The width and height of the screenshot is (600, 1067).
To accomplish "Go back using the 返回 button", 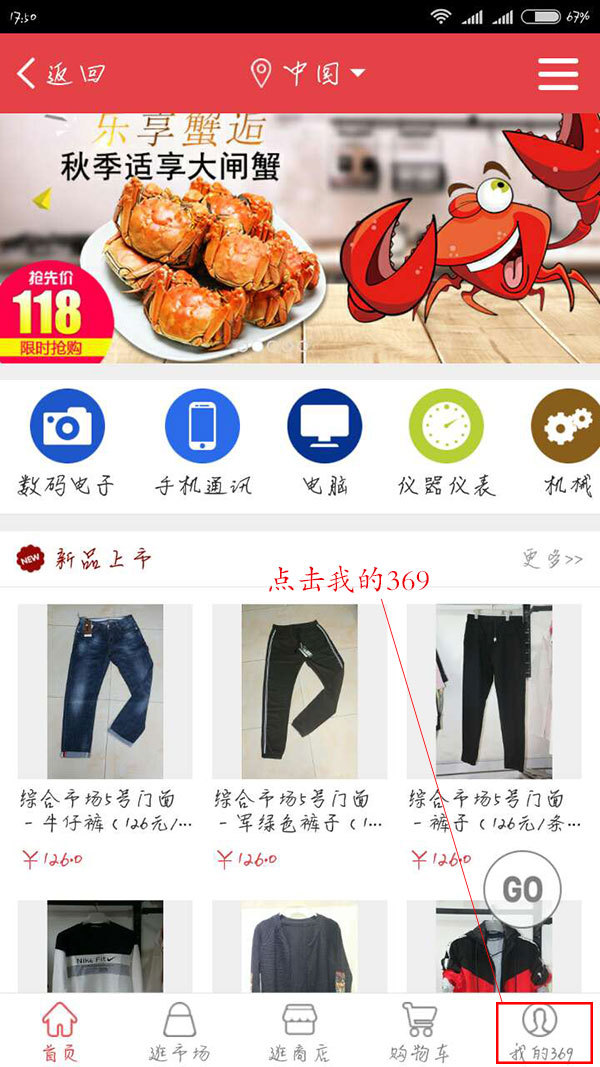I will pos(62,73).
